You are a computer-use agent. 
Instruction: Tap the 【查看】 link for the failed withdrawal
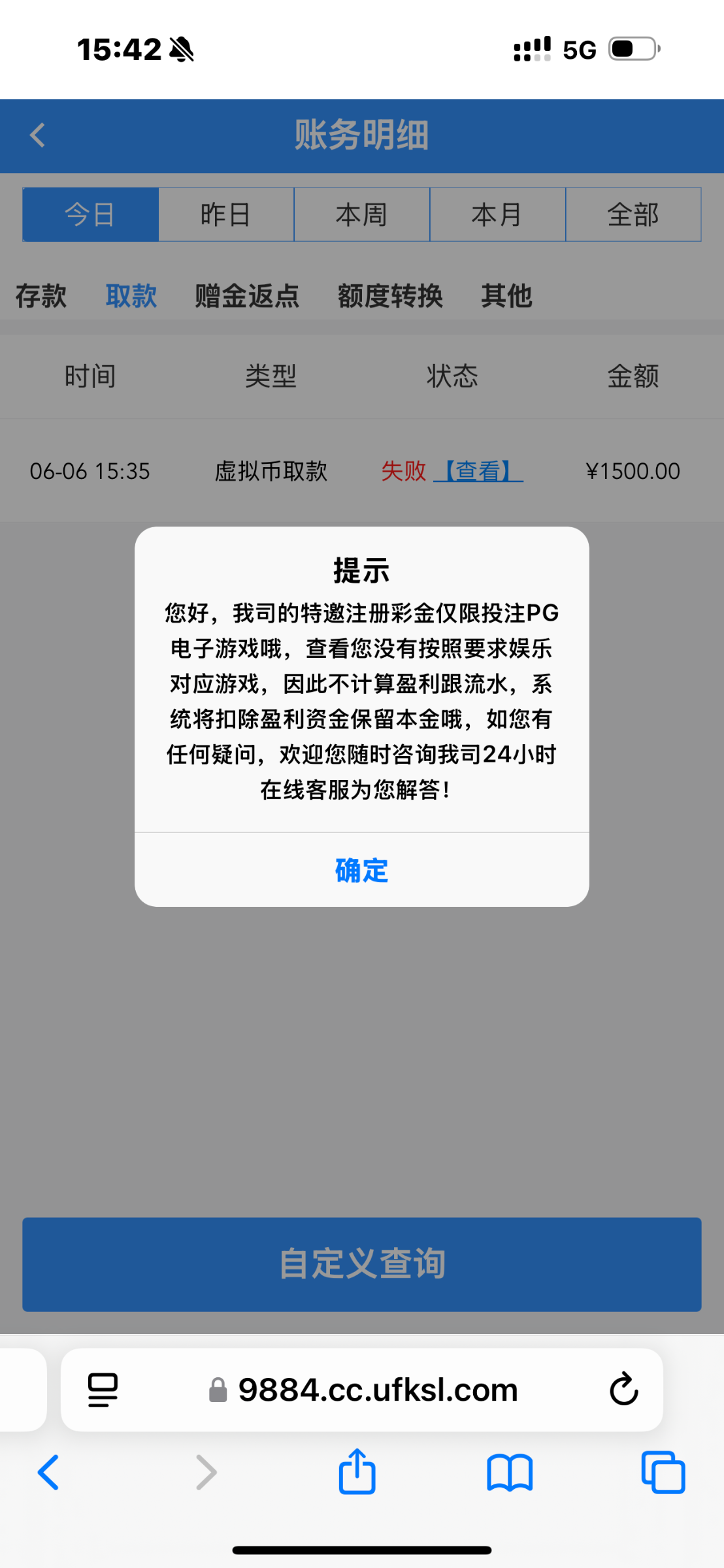pyautogui.click(x=478, y=471)
